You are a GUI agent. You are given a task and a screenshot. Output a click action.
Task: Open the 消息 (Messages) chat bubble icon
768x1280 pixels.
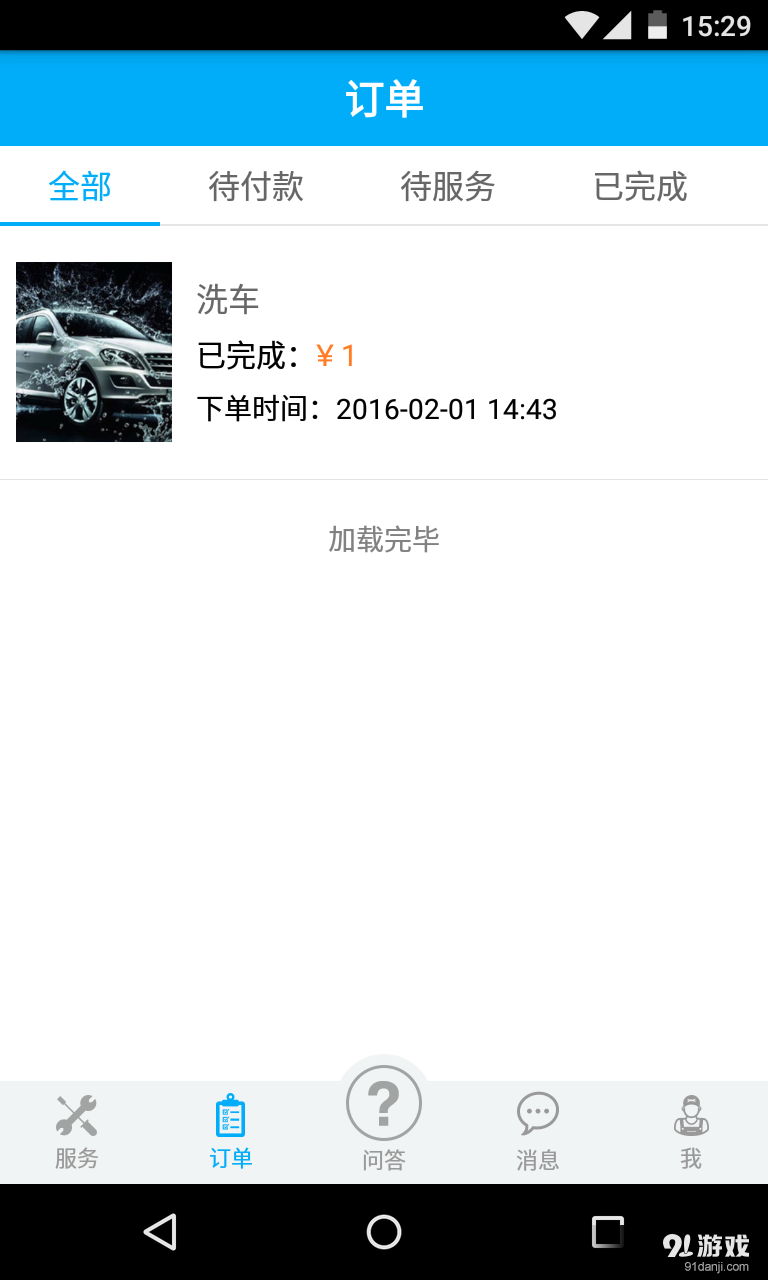tap(537, 1110)
